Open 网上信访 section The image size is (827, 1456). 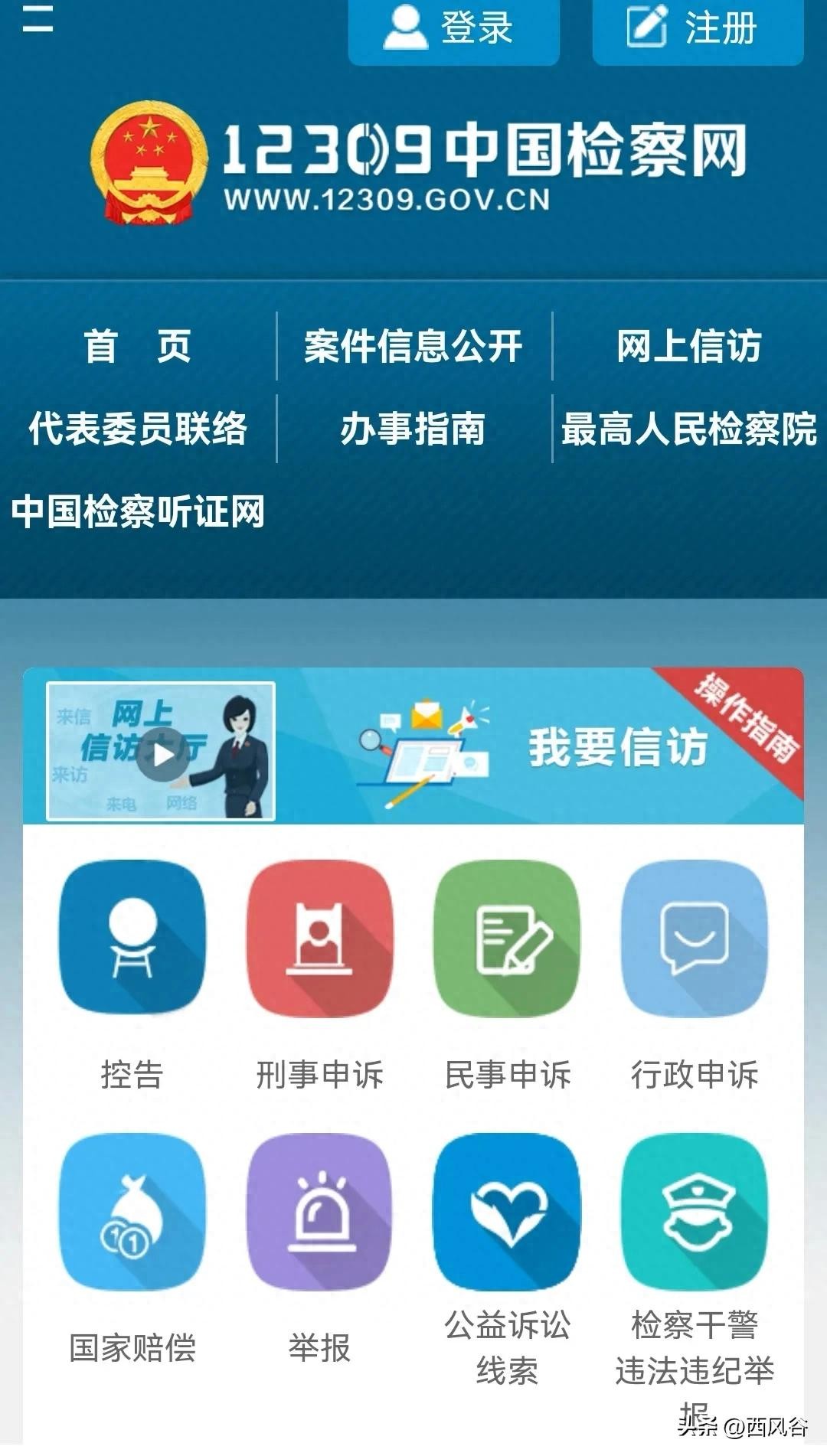tap(689, 346)
